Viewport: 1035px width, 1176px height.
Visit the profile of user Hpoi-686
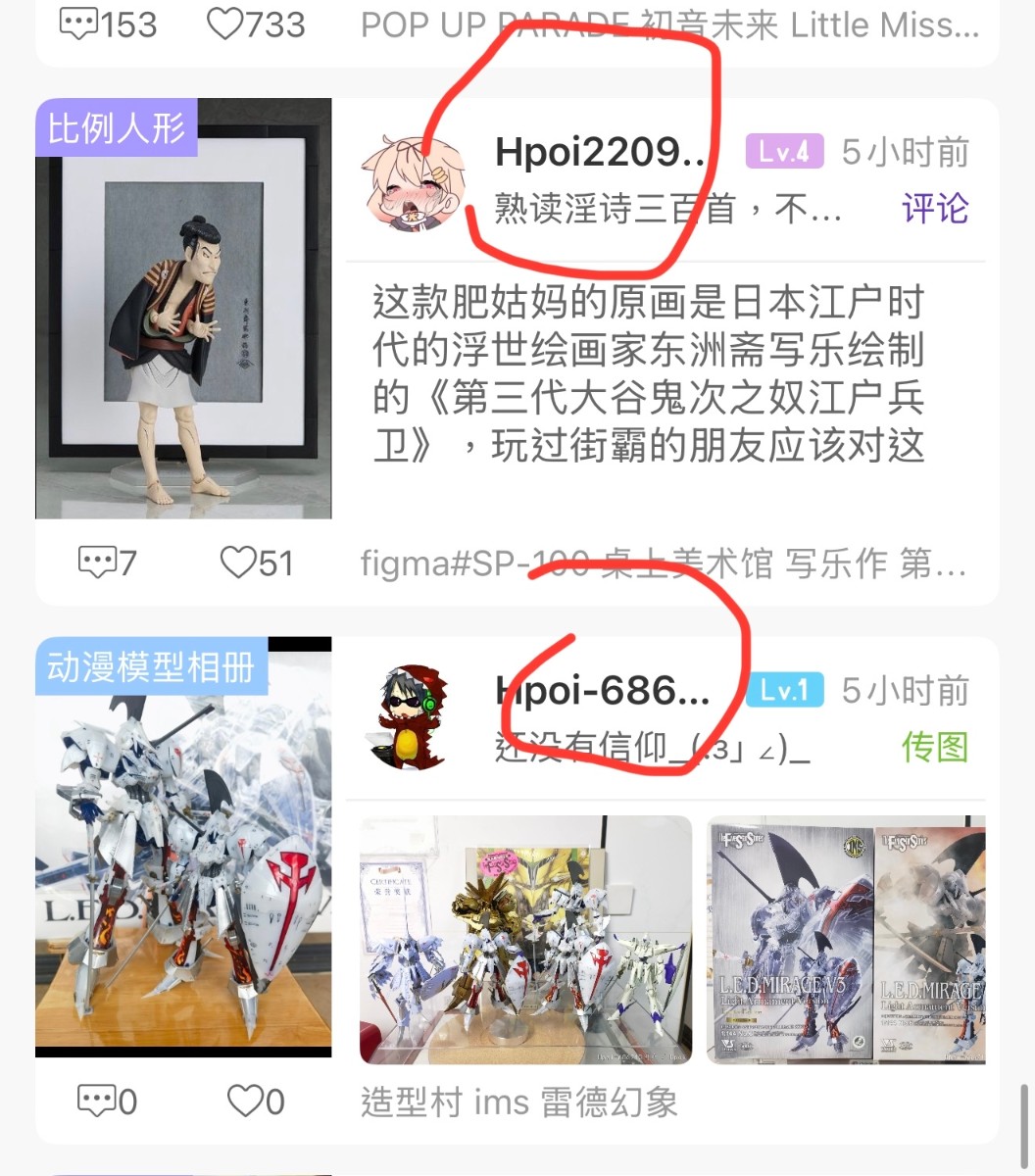point(601,692)
